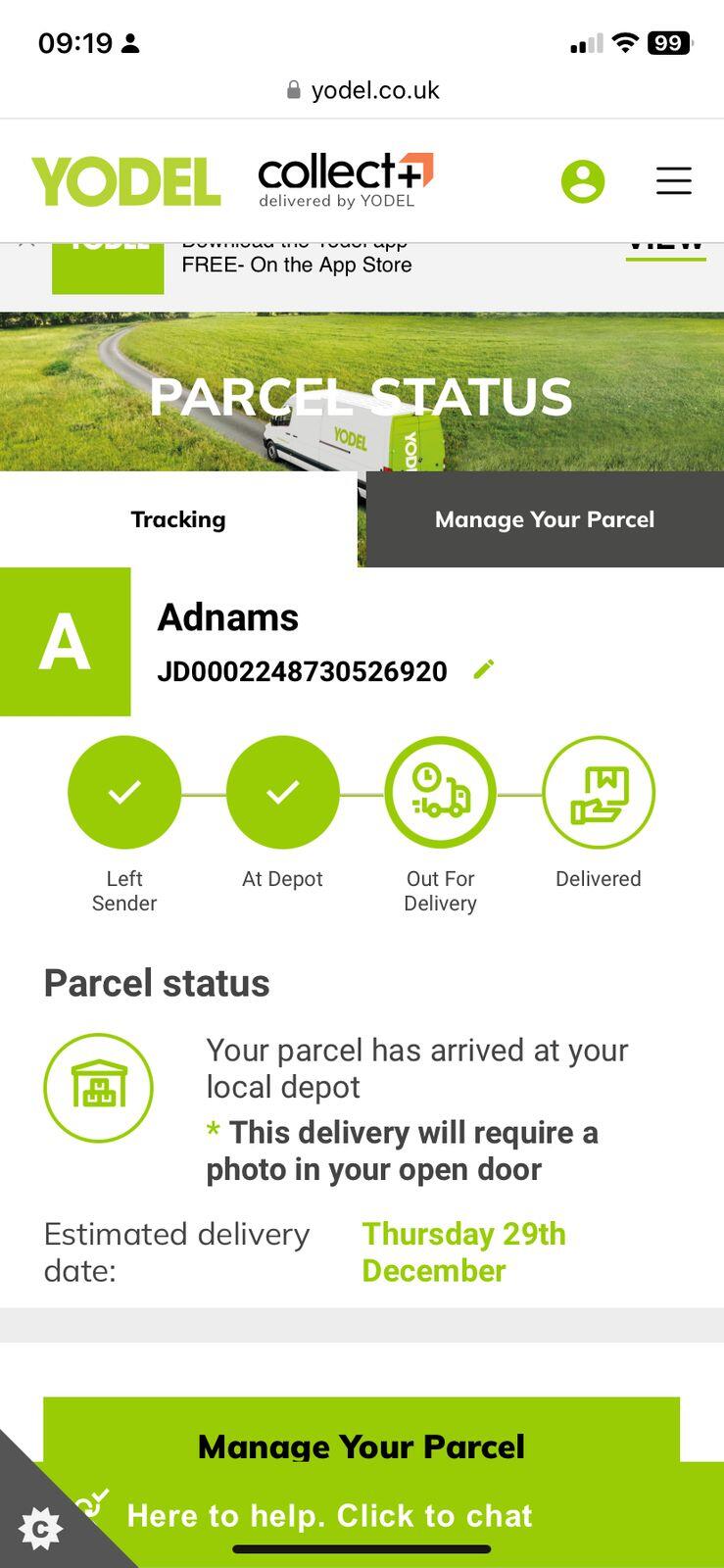Screen dimensions: 724x1568
Task: Select the Tracking tab
Action: click(x=178, y=519)
